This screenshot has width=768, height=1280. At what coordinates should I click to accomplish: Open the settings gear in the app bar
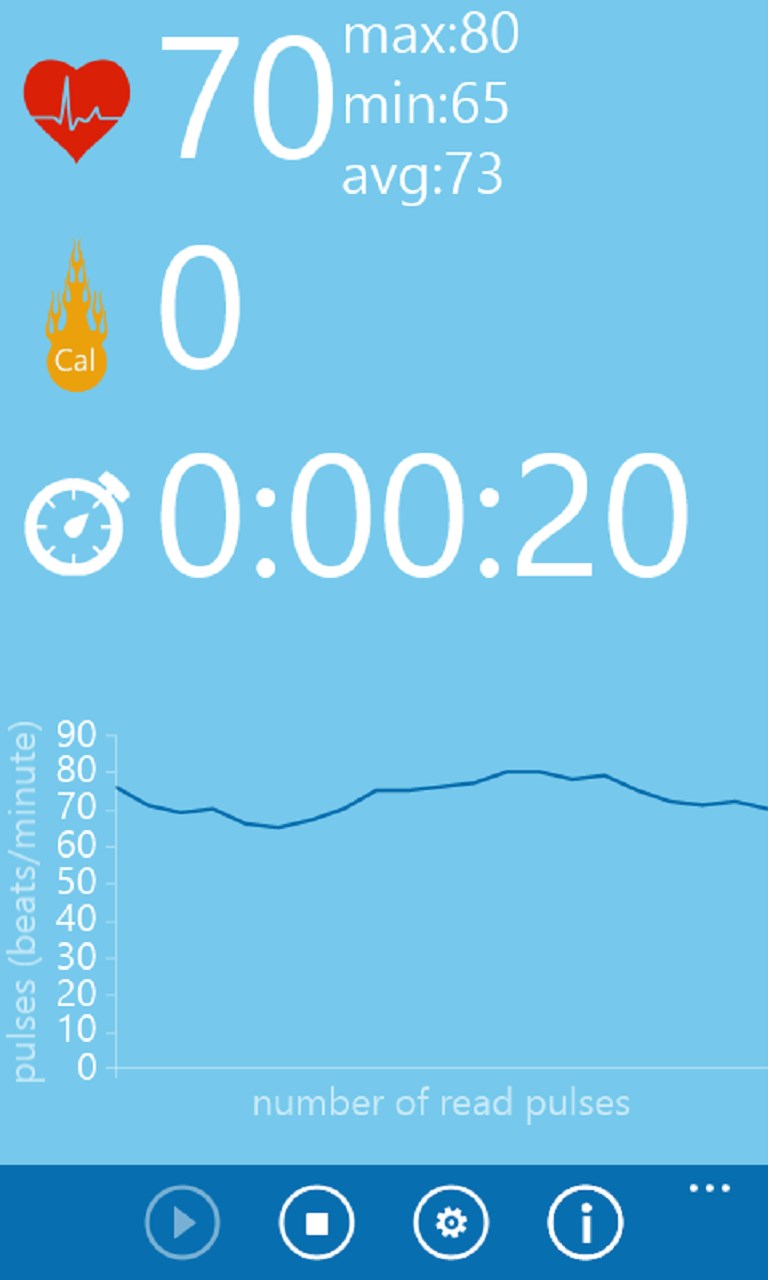(x=450, y=1222)
